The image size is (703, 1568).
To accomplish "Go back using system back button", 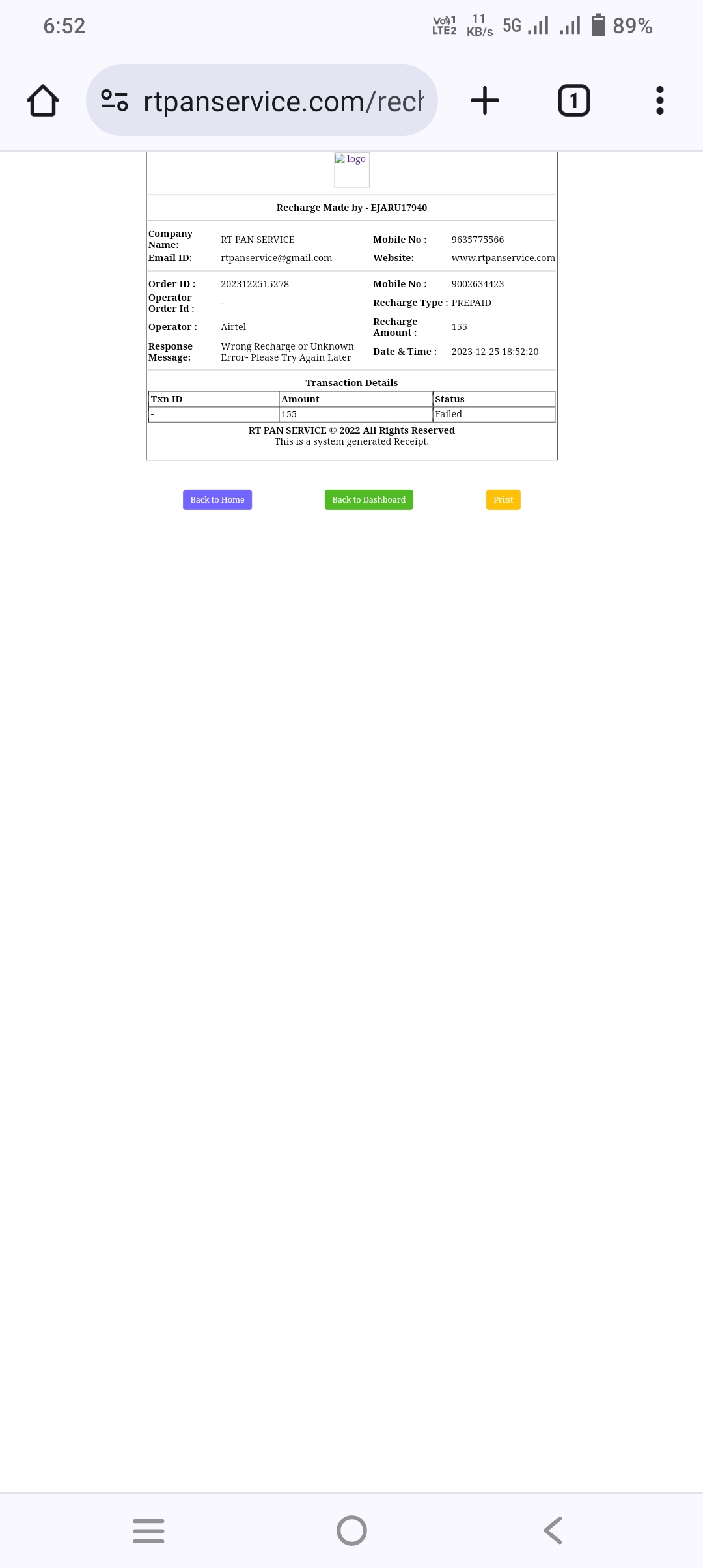I will (x=553, y=1530).
